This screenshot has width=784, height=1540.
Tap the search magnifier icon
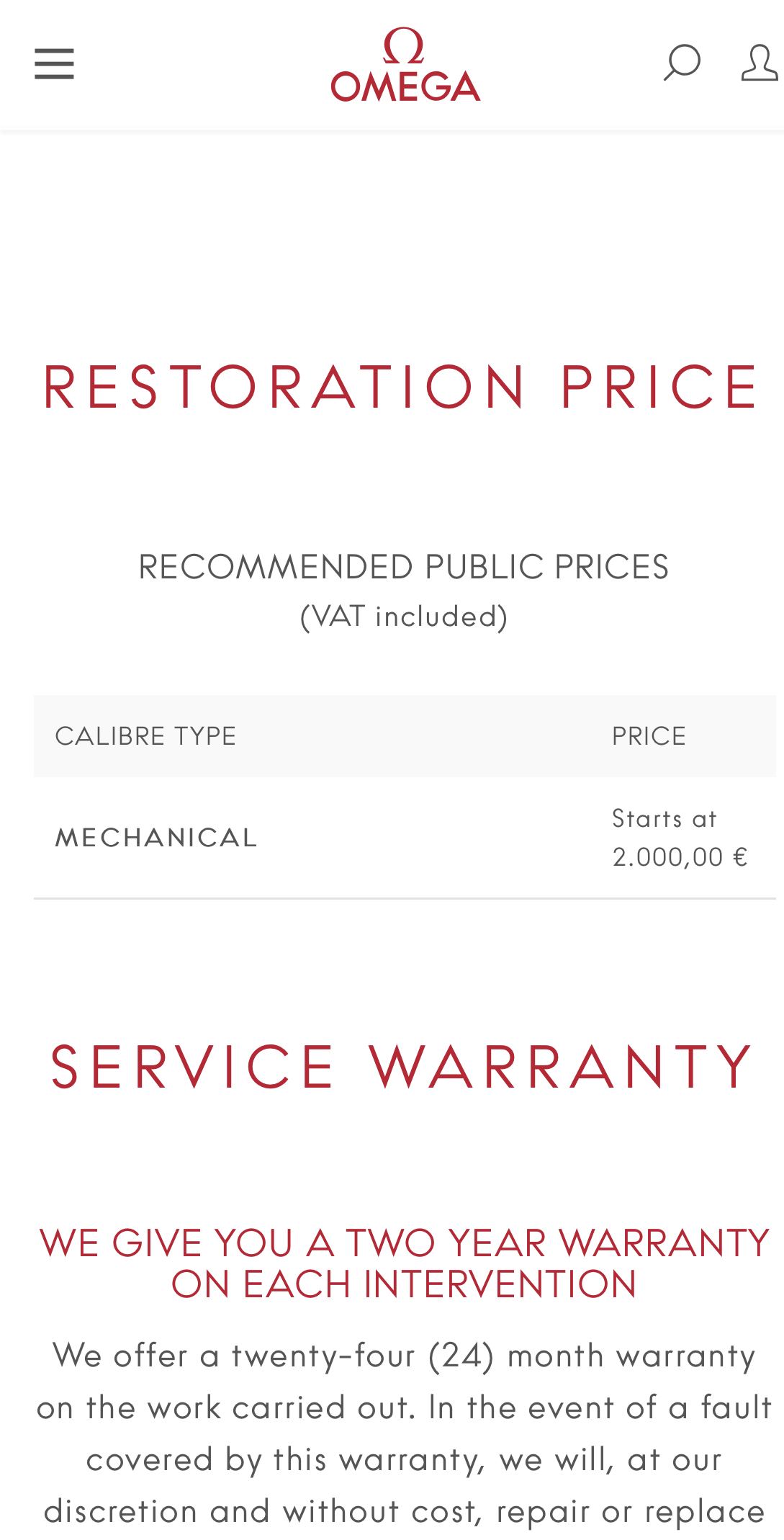[x=681, y=63]
